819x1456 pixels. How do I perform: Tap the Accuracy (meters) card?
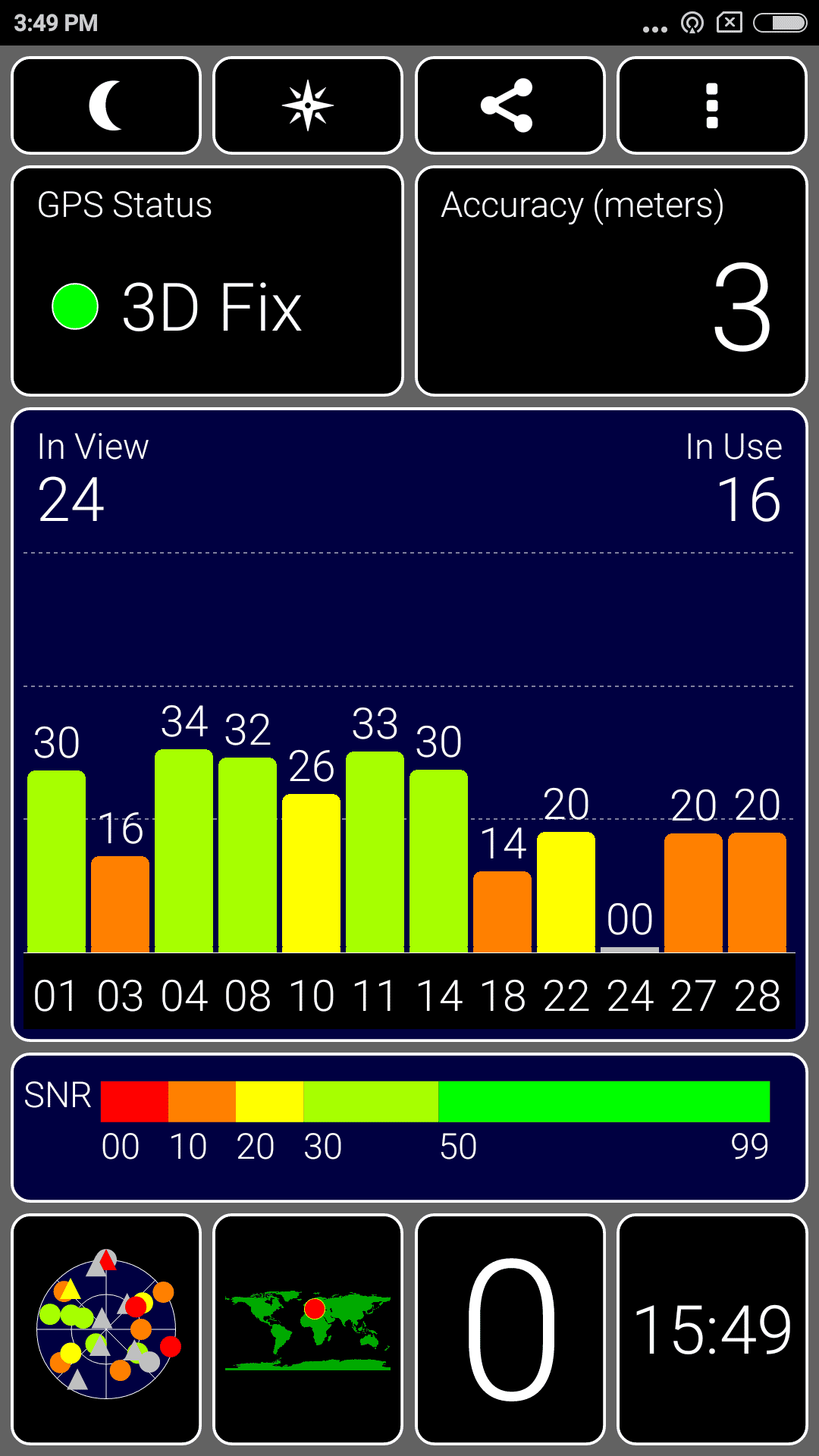[611, 281]
